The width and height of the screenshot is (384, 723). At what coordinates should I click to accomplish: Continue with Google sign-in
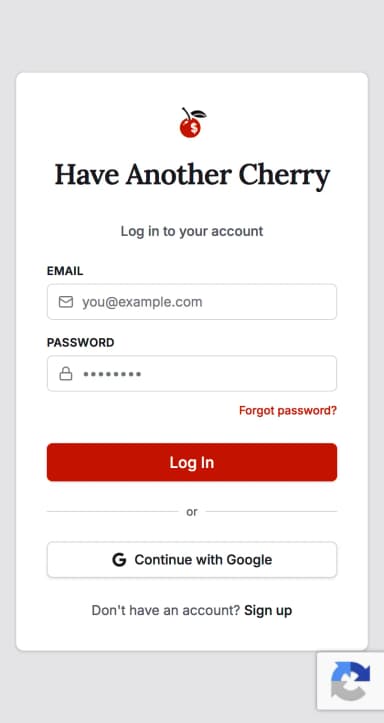pyautogui.click(x=192, y=560)
